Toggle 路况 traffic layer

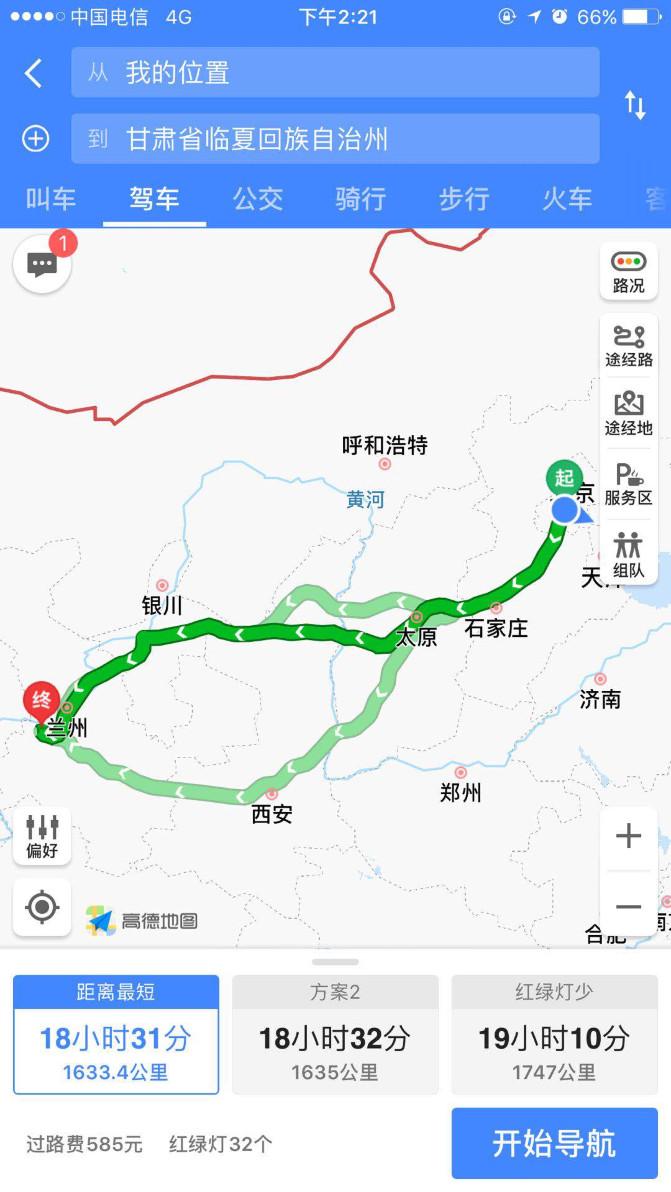(x=628, y=272)
